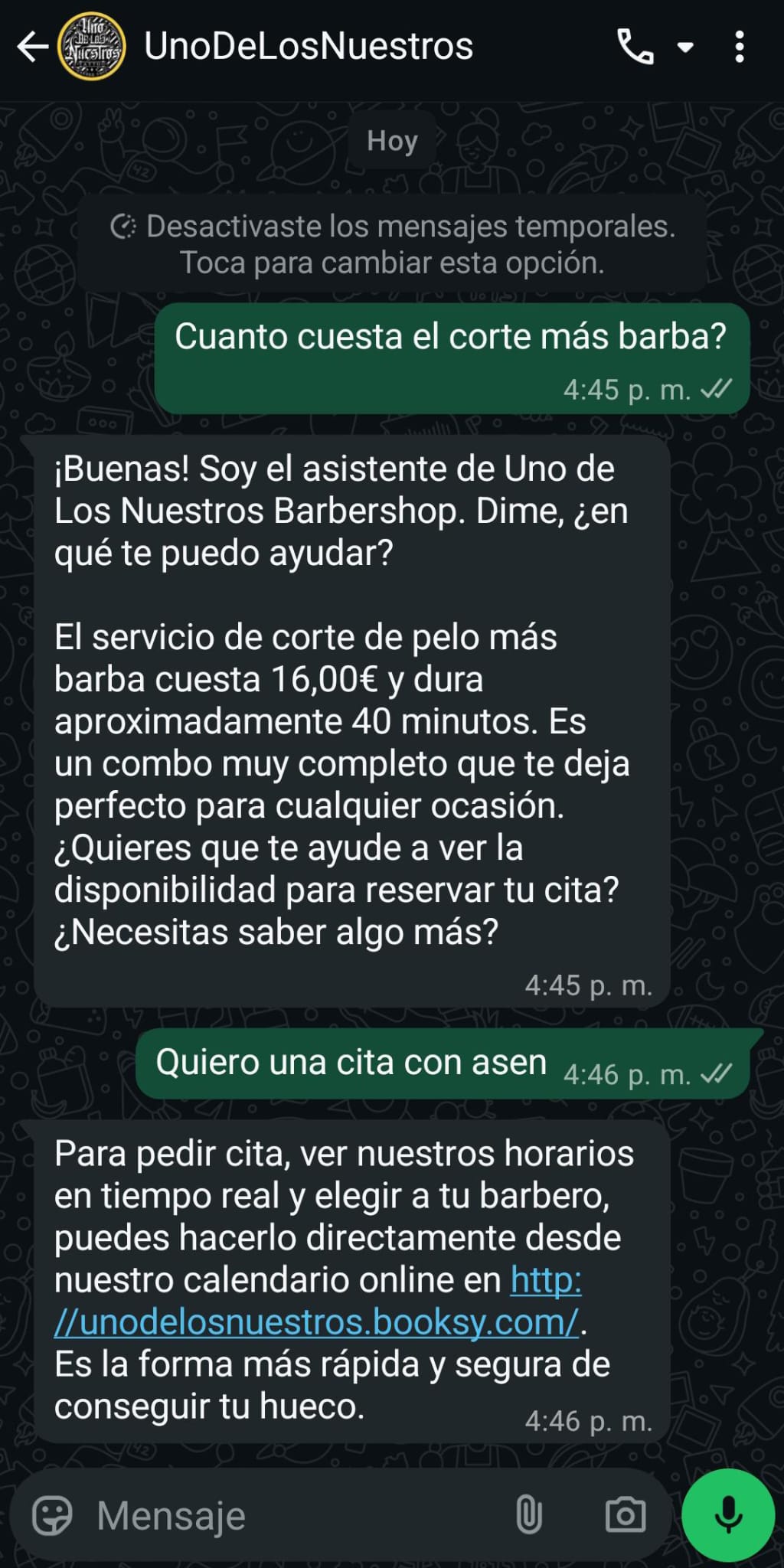This screenshot has height=1568, width=784.
Task: Open UnoDeLosNuestros contact info
Action: pos(308,47)
